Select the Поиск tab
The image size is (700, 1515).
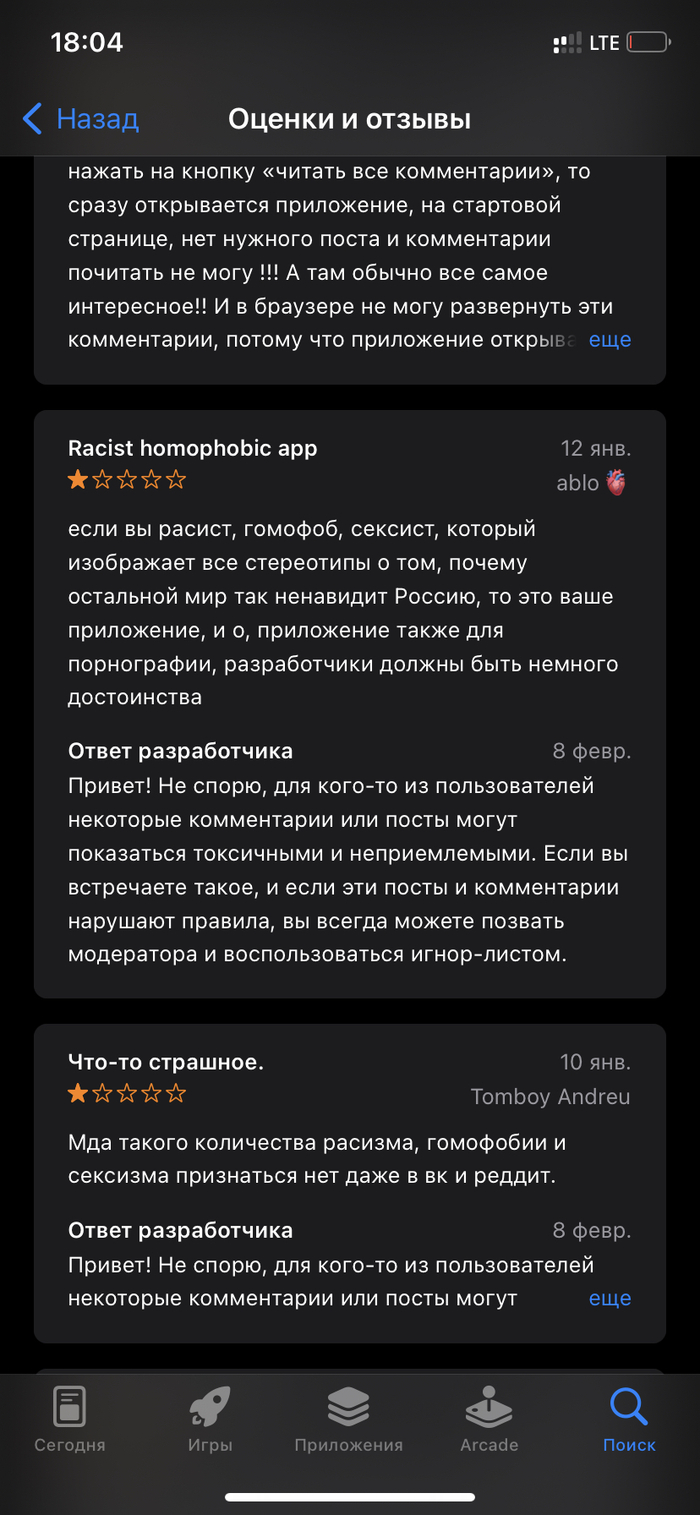click(x=629, y=1420)
